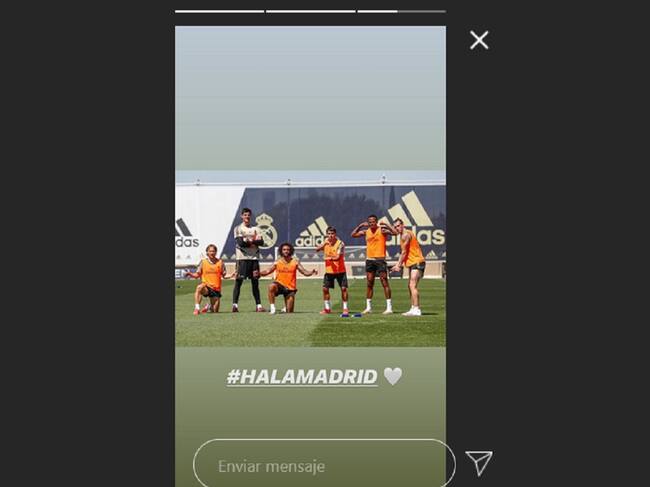Tap the Enviar mensaje field
The height and width of the screenshot is (487, 650).
[x=322, y=465]
